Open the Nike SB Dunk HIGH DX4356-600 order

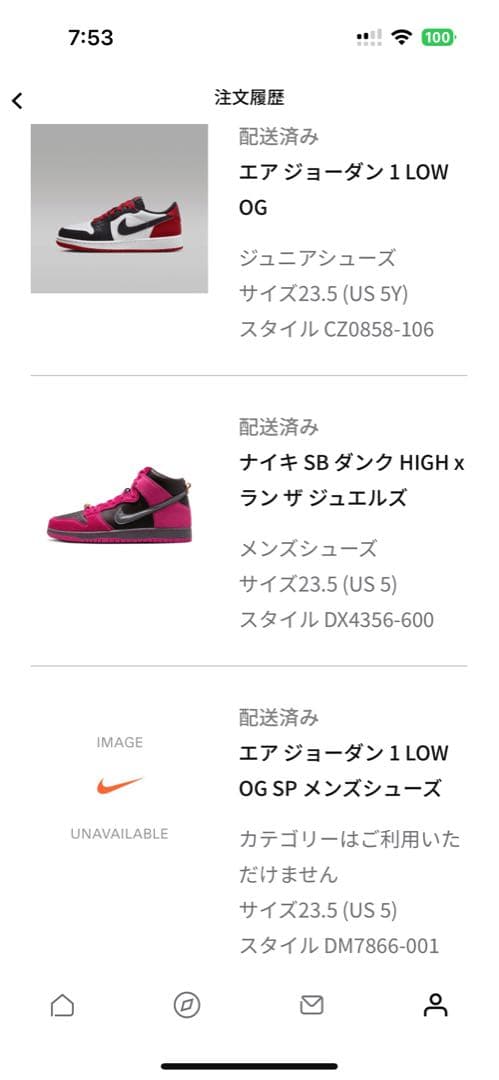point(249,521)
